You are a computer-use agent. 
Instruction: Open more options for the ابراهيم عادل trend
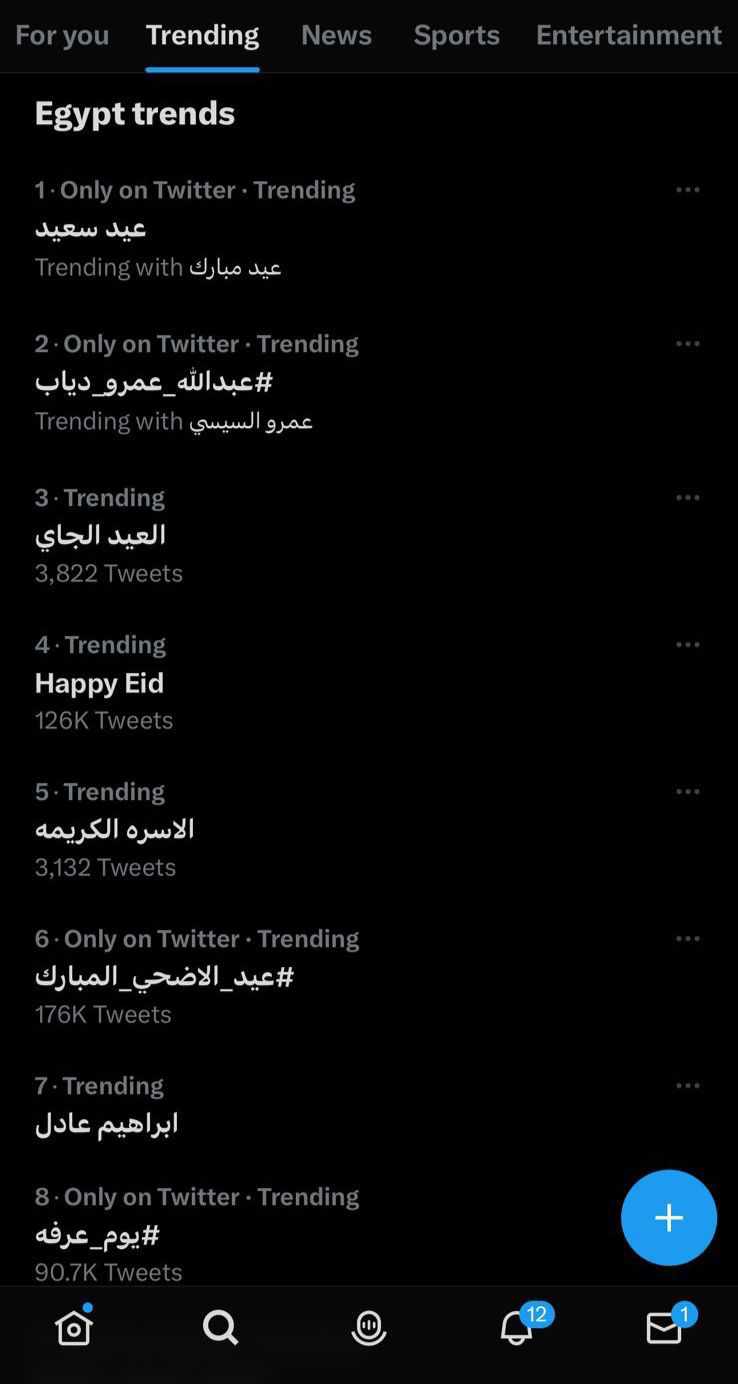(687, 1086)
